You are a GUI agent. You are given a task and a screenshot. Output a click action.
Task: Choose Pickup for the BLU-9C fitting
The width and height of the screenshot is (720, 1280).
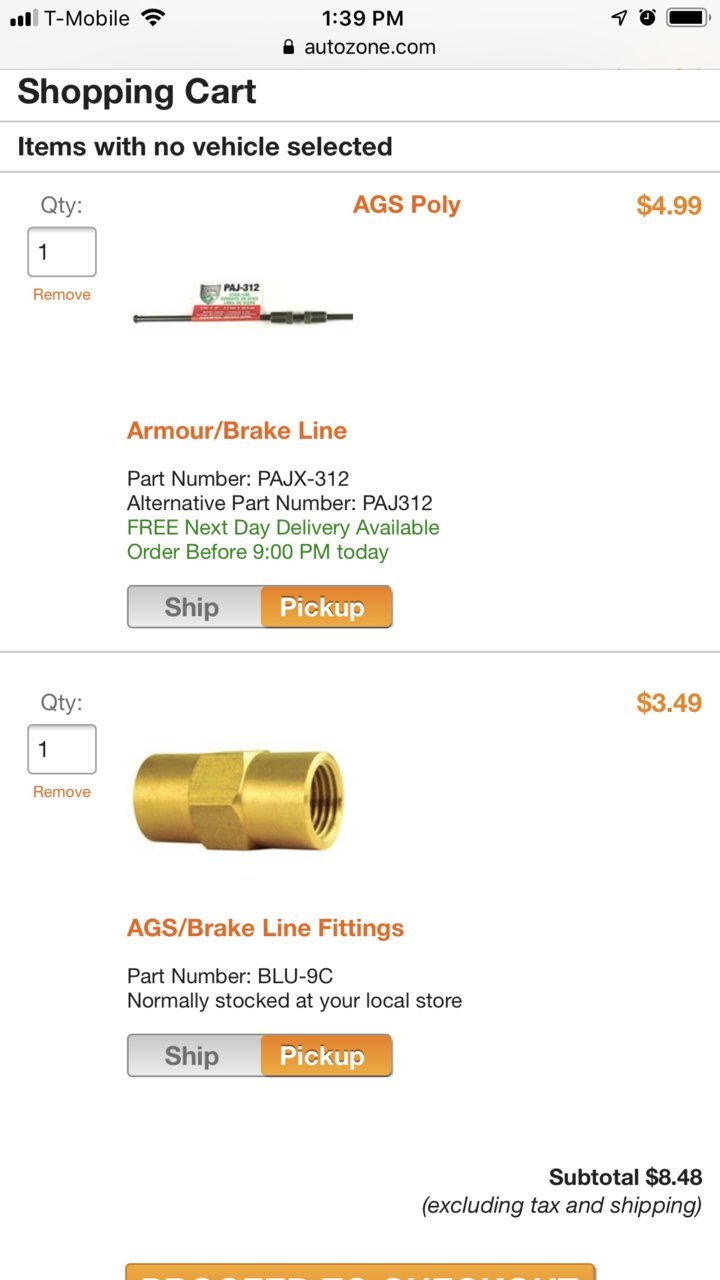pos(326,1056)
